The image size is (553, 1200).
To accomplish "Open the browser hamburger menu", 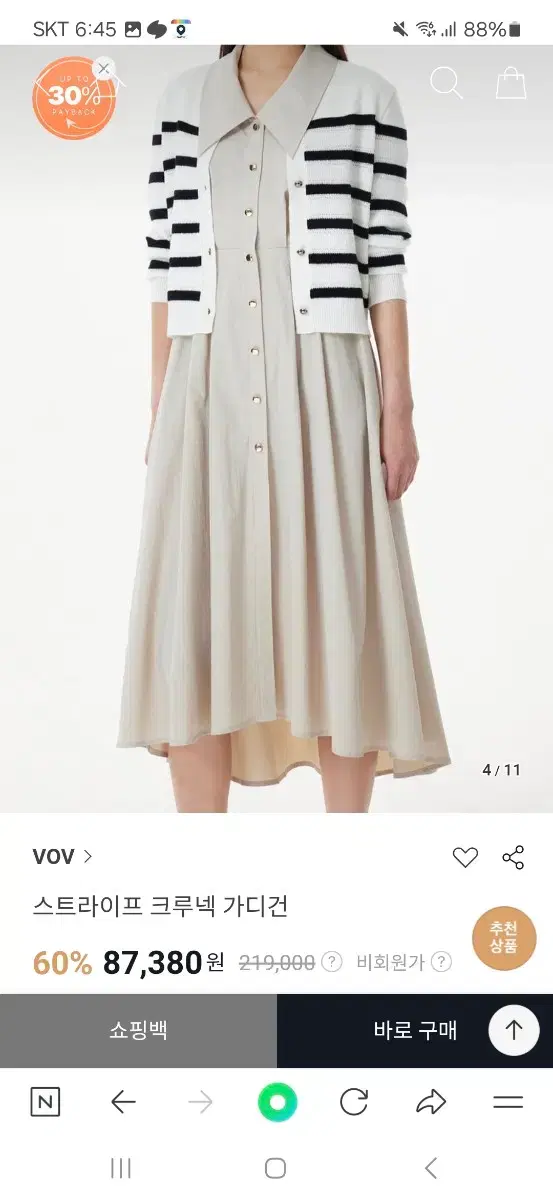I will 508,1103.
